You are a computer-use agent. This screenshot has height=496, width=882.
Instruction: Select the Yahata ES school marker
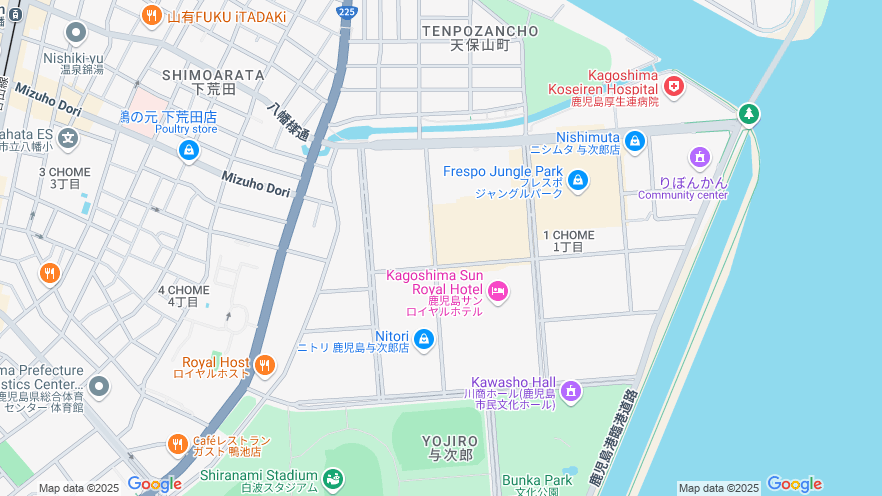coord(68,137)
